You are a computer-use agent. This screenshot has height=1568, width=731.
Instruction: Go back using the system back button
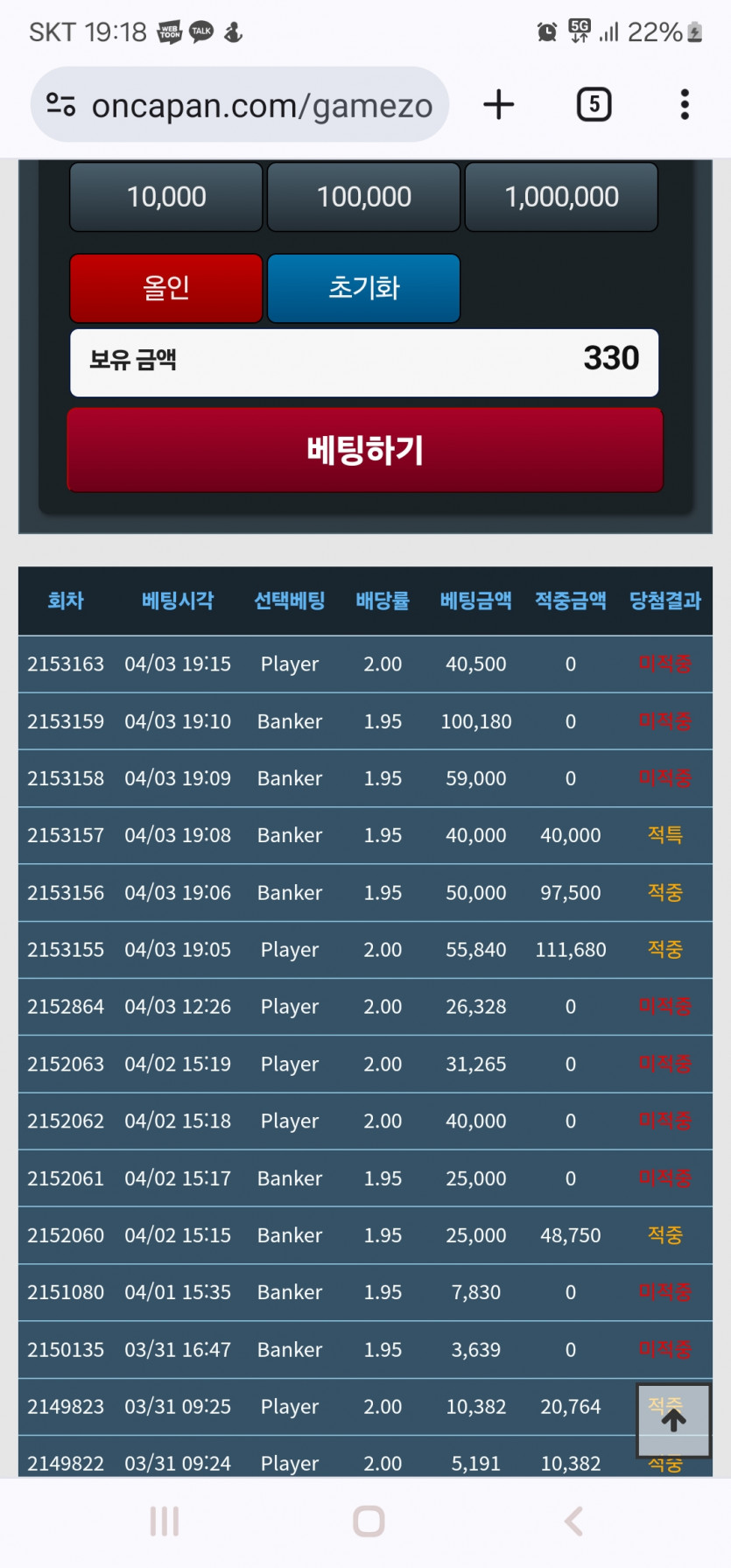point(573,1522)
